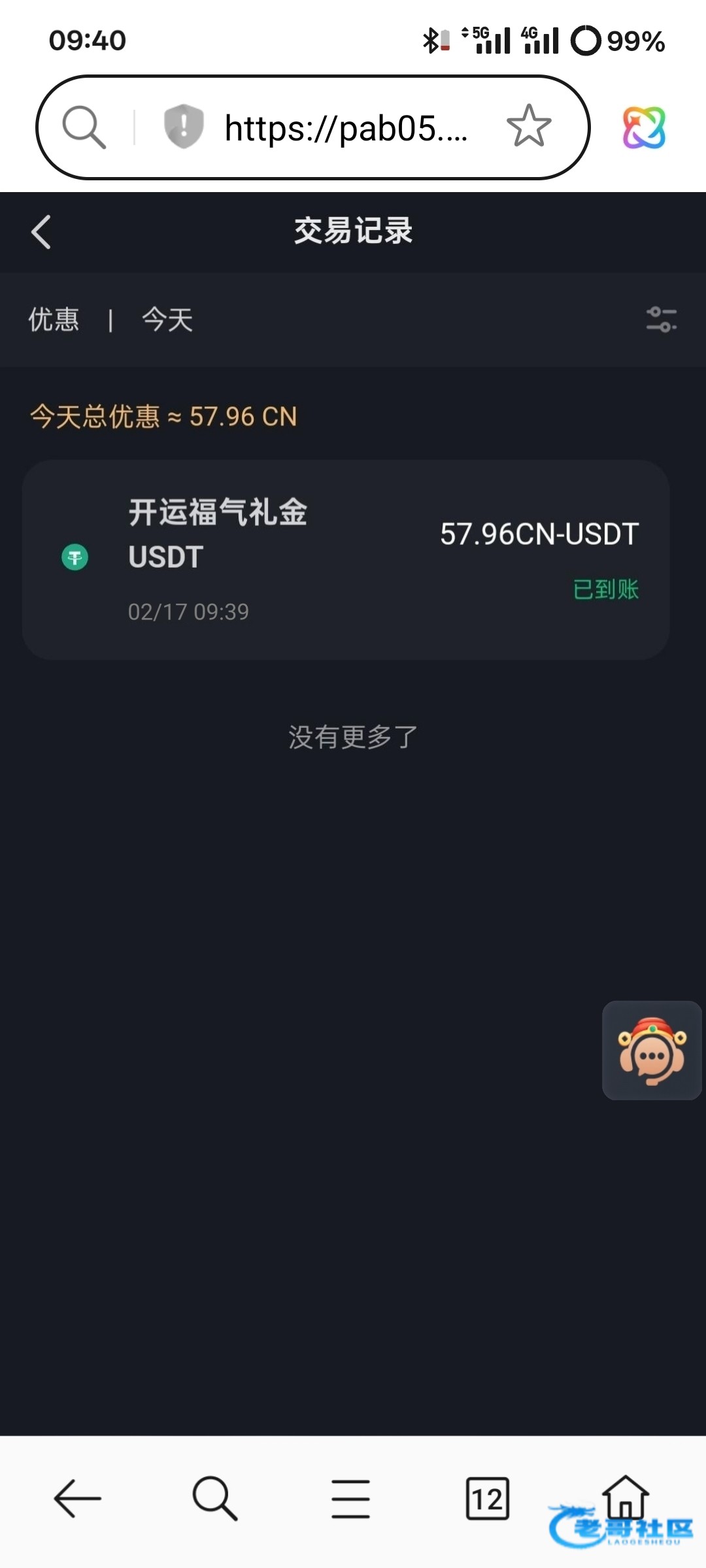Check the site security shield icon

184,126
